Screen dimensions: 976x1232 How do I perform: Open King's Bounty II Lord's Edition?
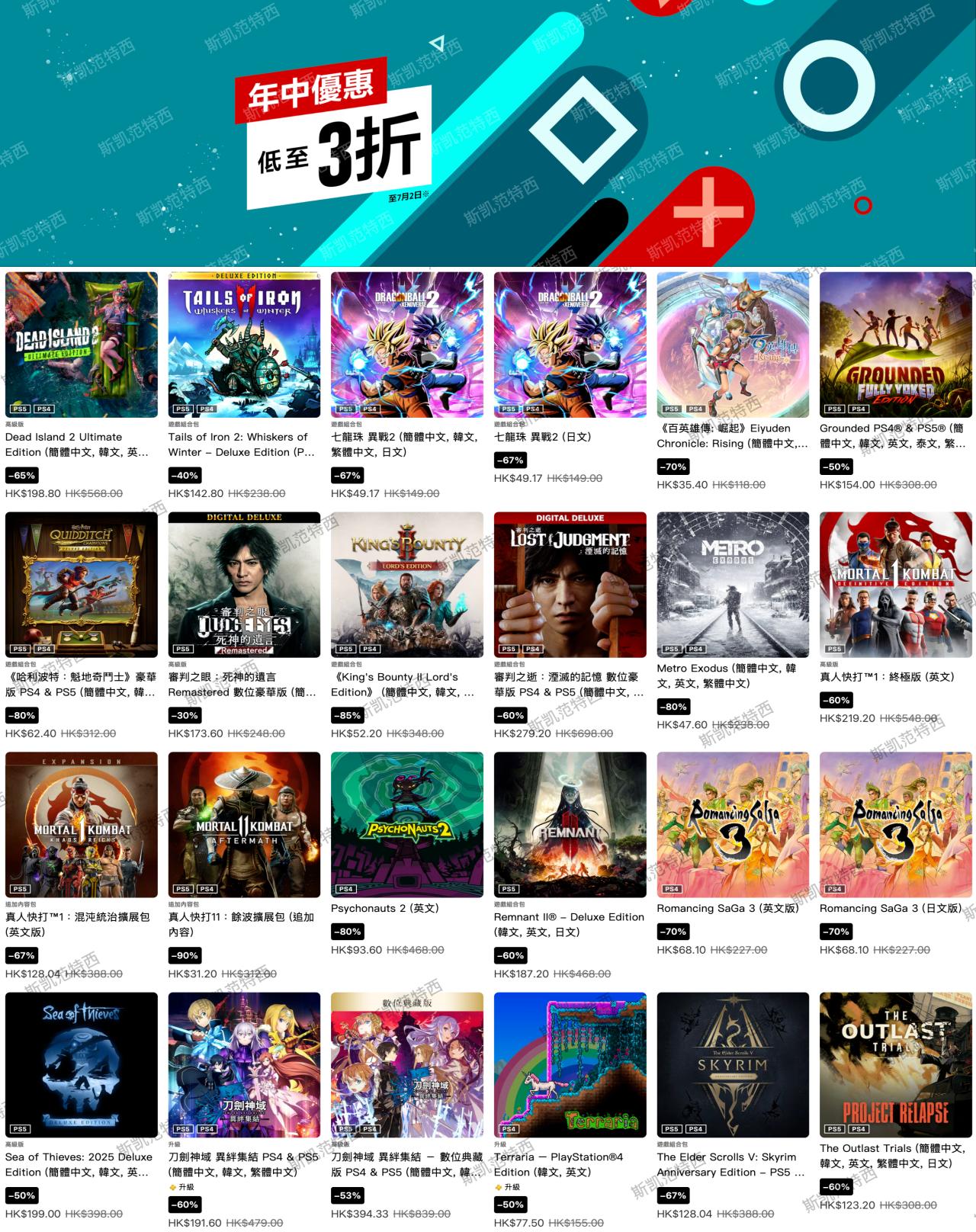pyautogui.click(x=407, y=585)
